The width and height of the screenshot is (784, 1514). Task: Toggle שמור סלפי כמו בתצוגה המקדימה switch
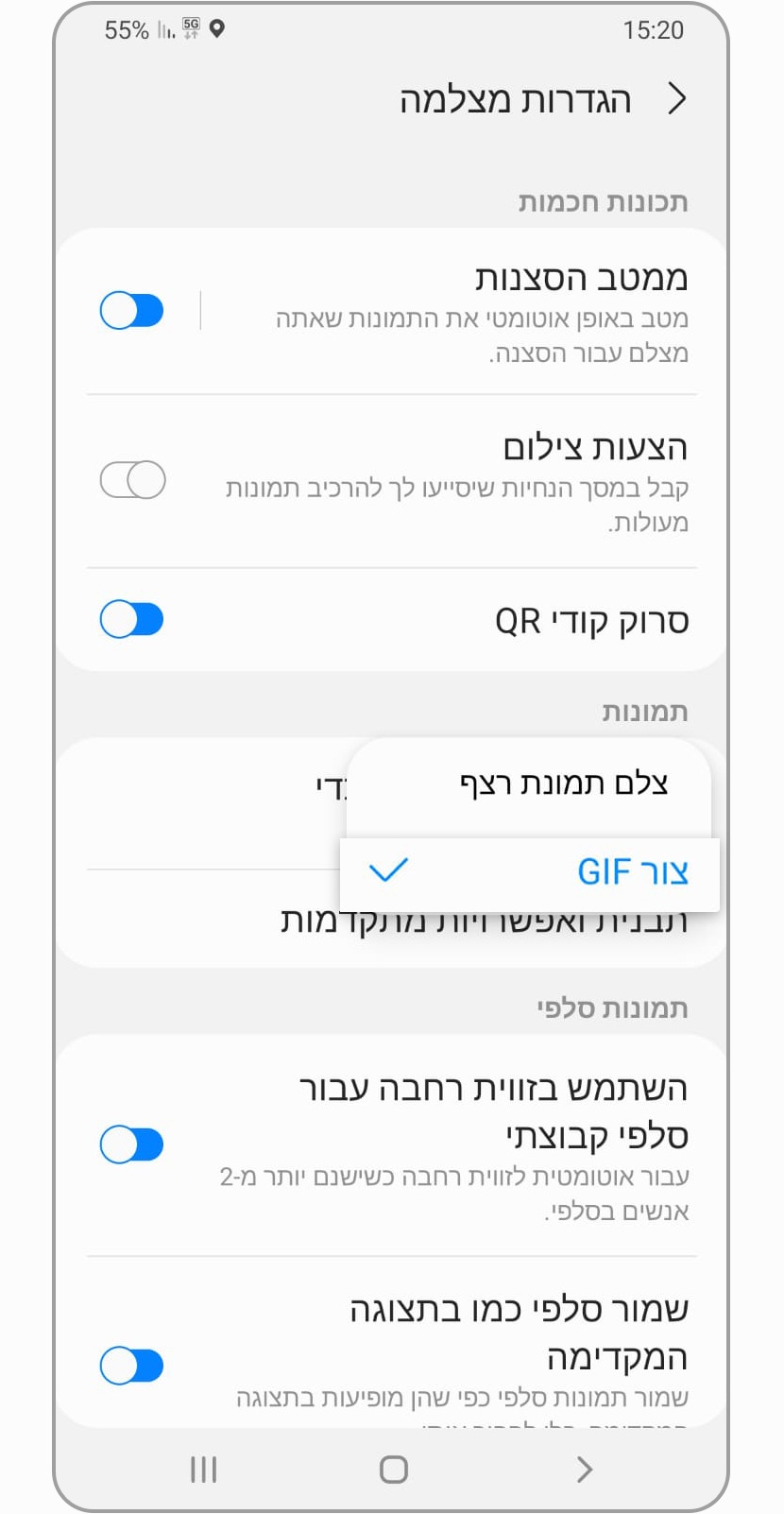[132, 1366]
